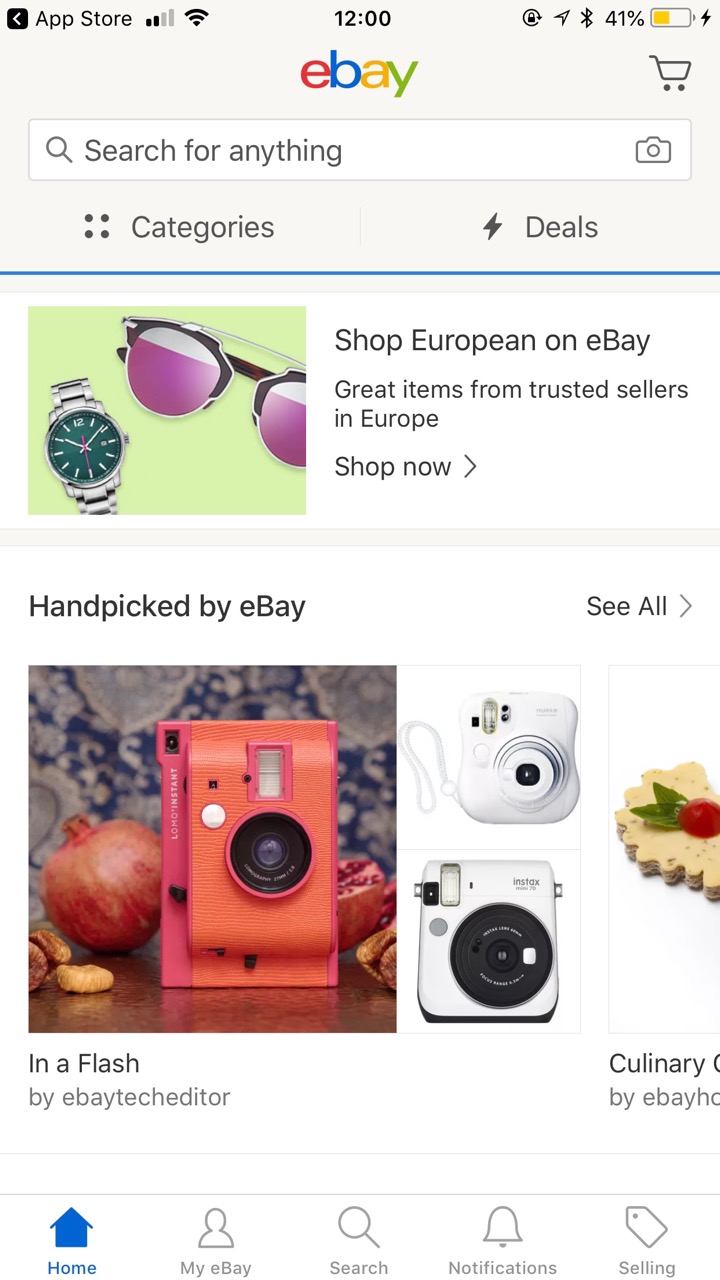The width and height of the screenshot is (720, 1280).
Task: Go to the Selling tab
Action: (x=646, y=1241)
